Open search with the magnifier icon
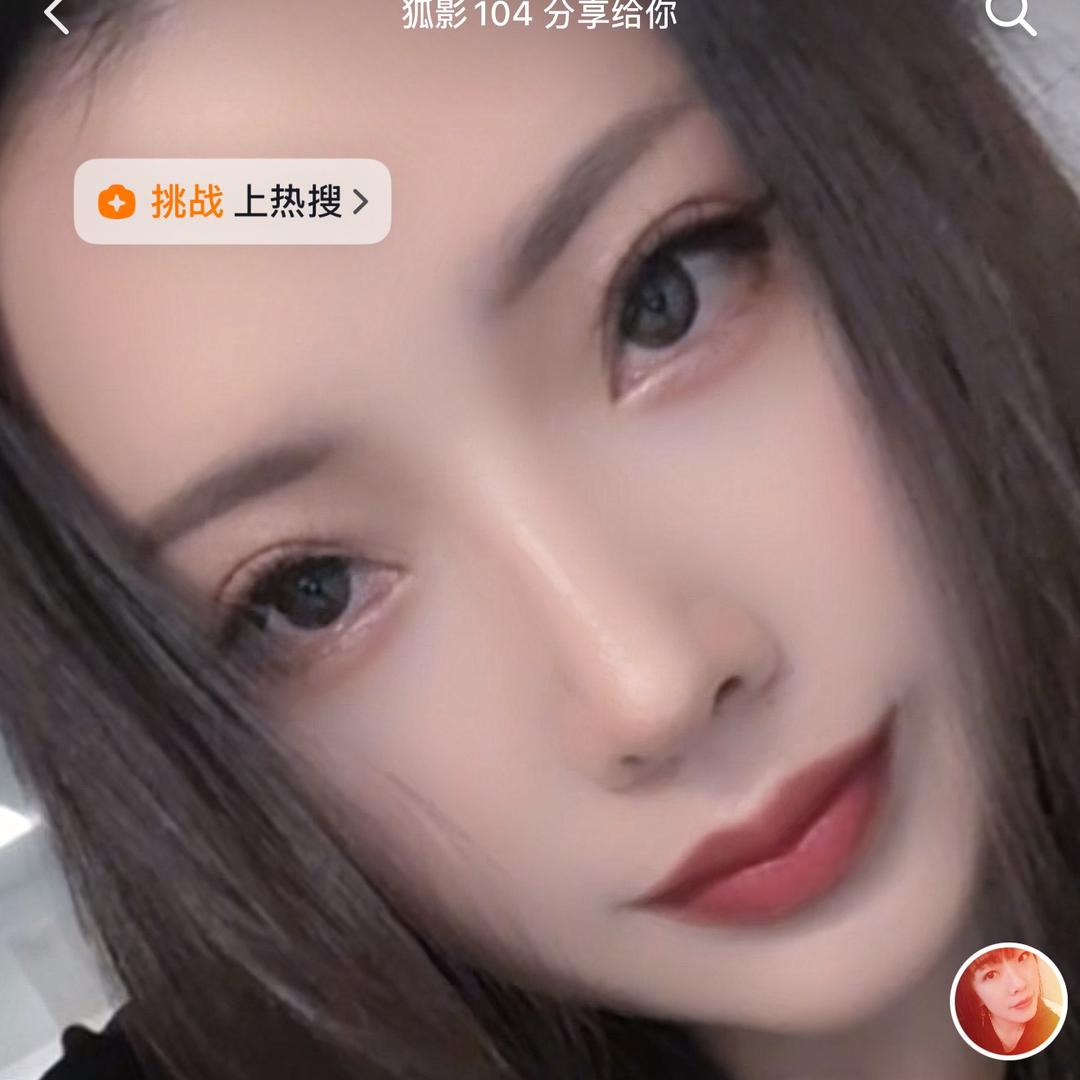This screenshot has height=1080, width=1080. tap(1008, 14)
